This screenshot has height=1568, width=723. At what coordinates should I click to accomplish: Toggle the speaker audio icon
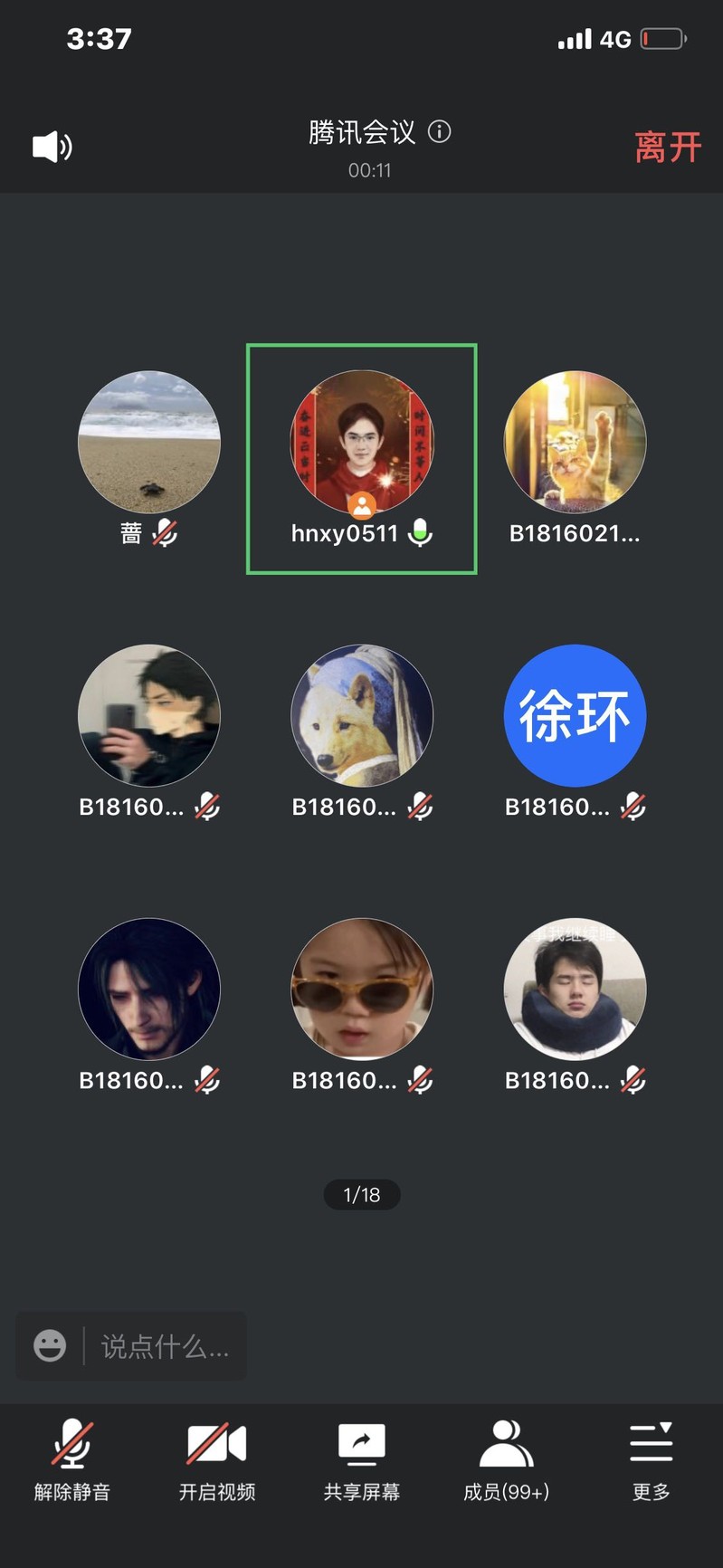pyautogui.click(x=52, y=147)
